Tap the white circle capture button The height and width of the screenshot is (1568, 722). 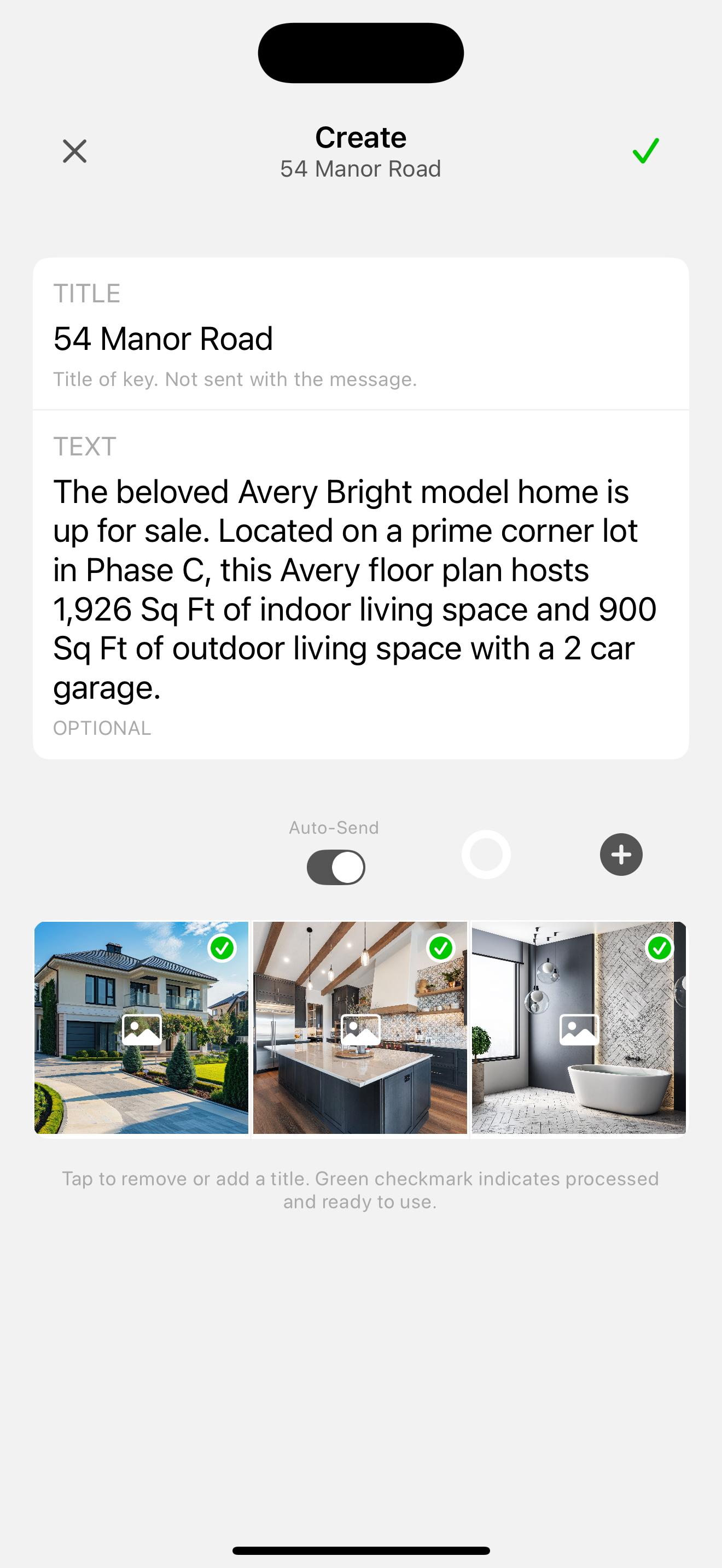(486, 854)
